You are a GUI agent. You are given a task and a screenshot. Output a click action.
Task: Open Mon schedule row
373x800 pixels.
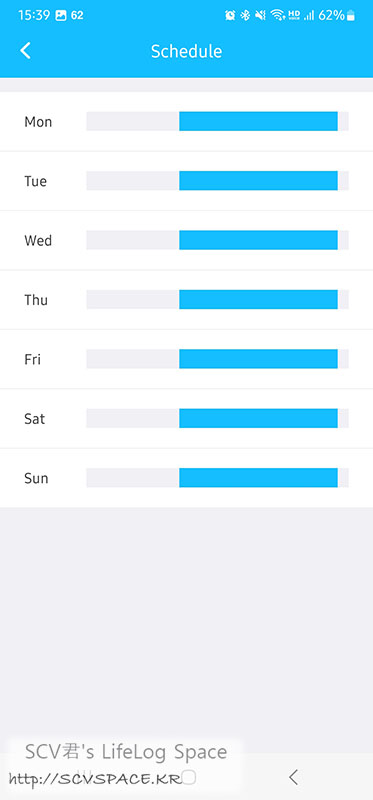coord(186,121)
